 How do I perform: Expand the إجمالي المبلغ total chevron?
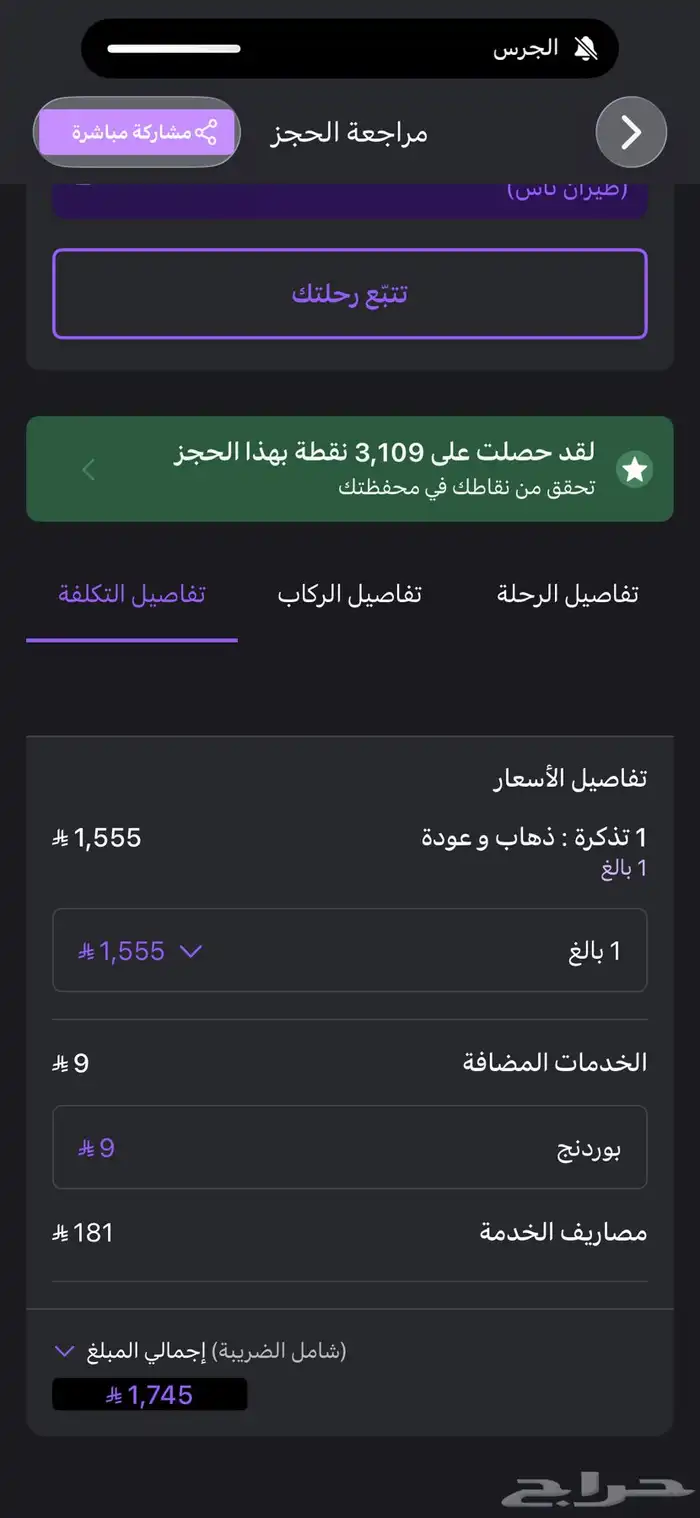[64, 1351]
